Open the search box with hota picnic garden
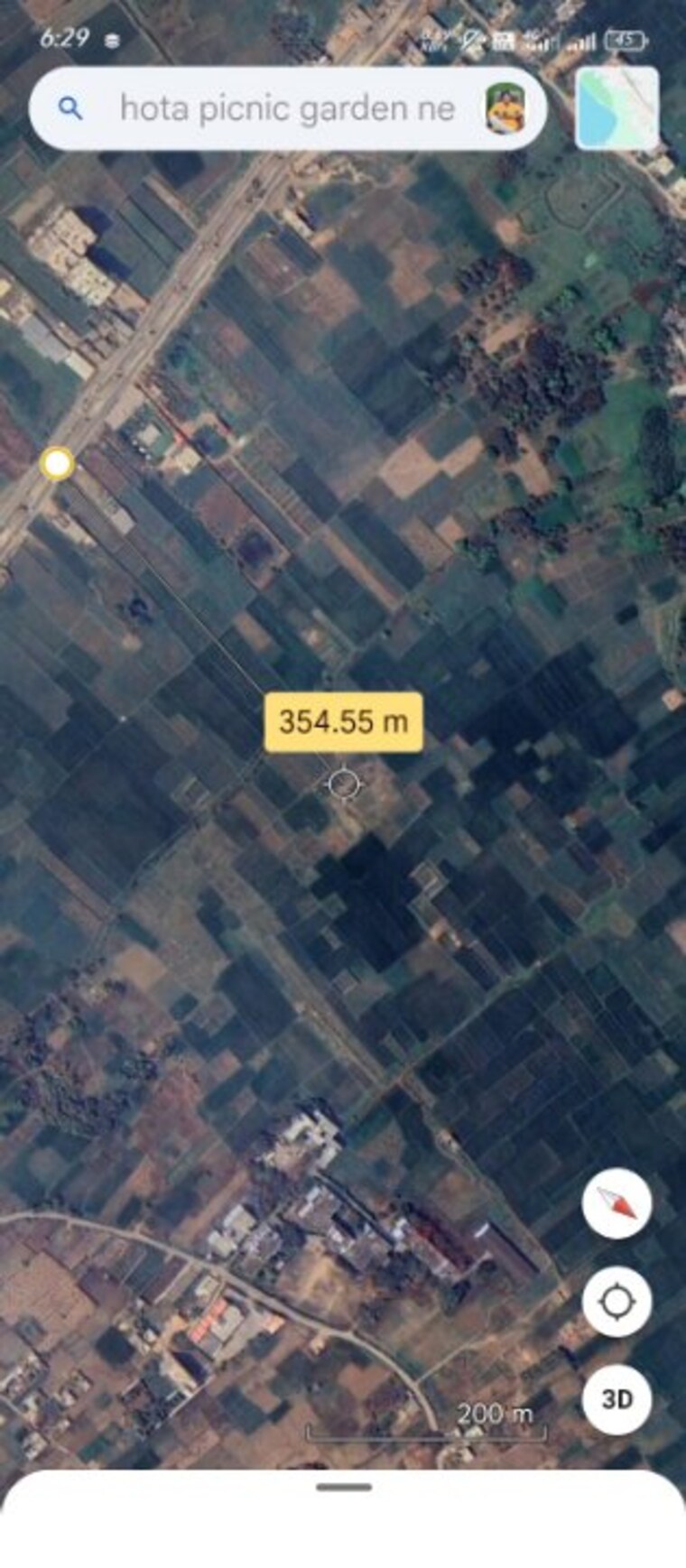 pyautogui.click(x=287, y=109)
